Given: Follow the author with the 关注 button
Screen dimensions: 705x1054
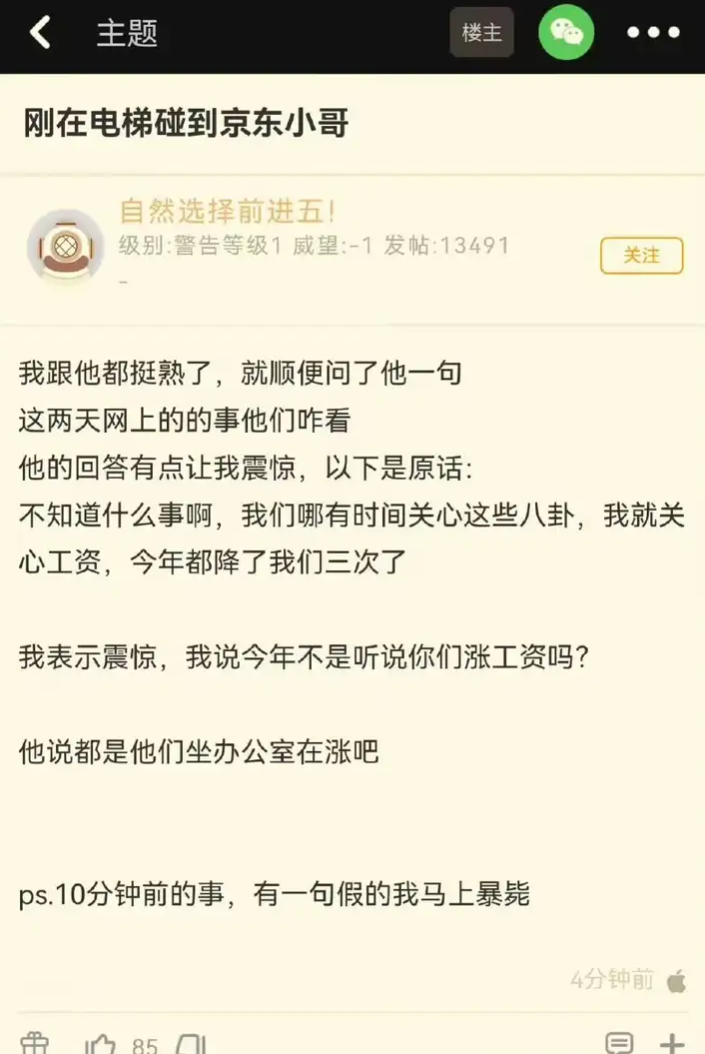Looking at the screenshot, I should (641, 256).
